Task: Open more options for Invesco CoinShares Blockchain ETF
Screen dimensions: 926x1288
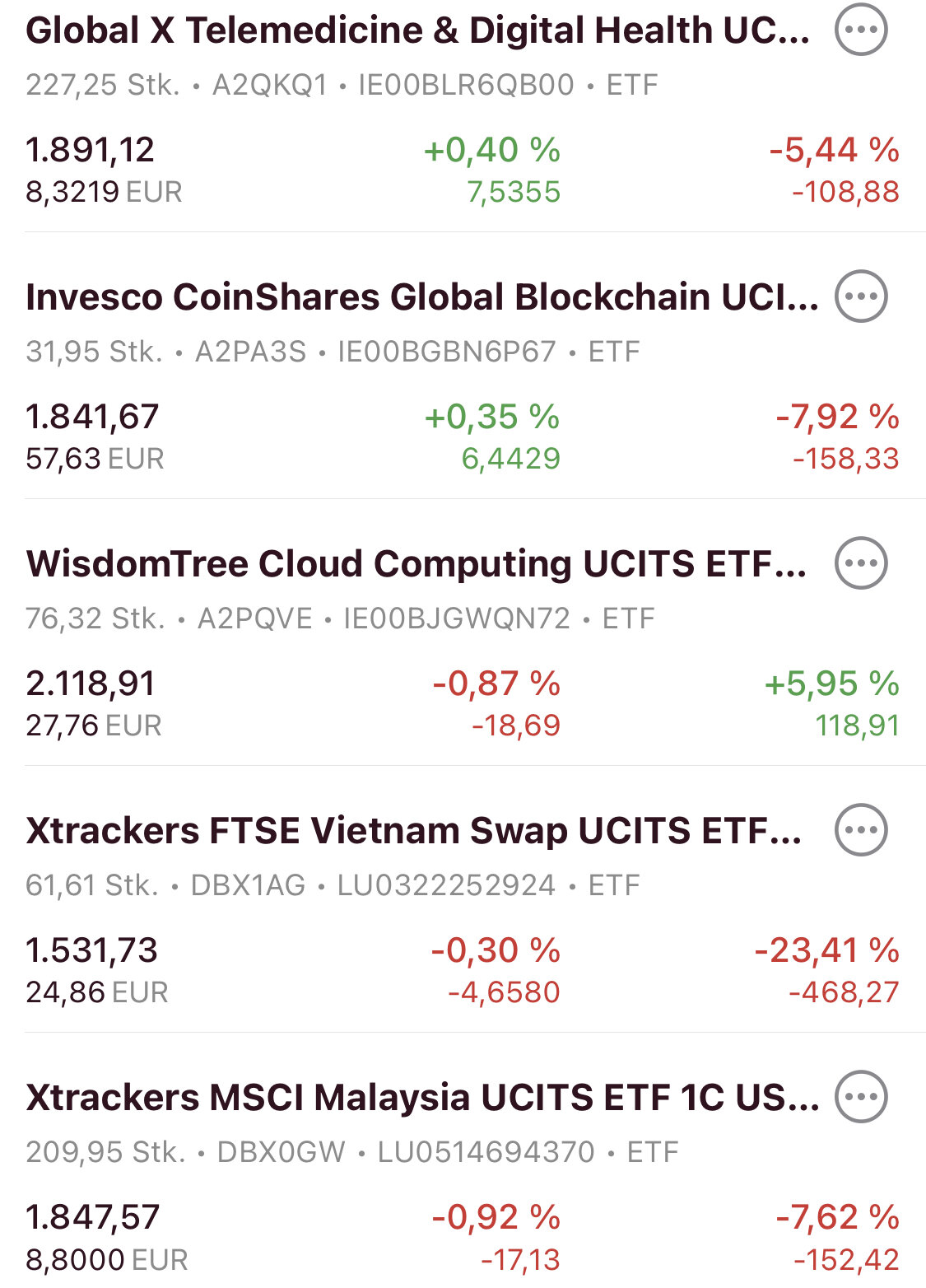Action: point(861,296)
